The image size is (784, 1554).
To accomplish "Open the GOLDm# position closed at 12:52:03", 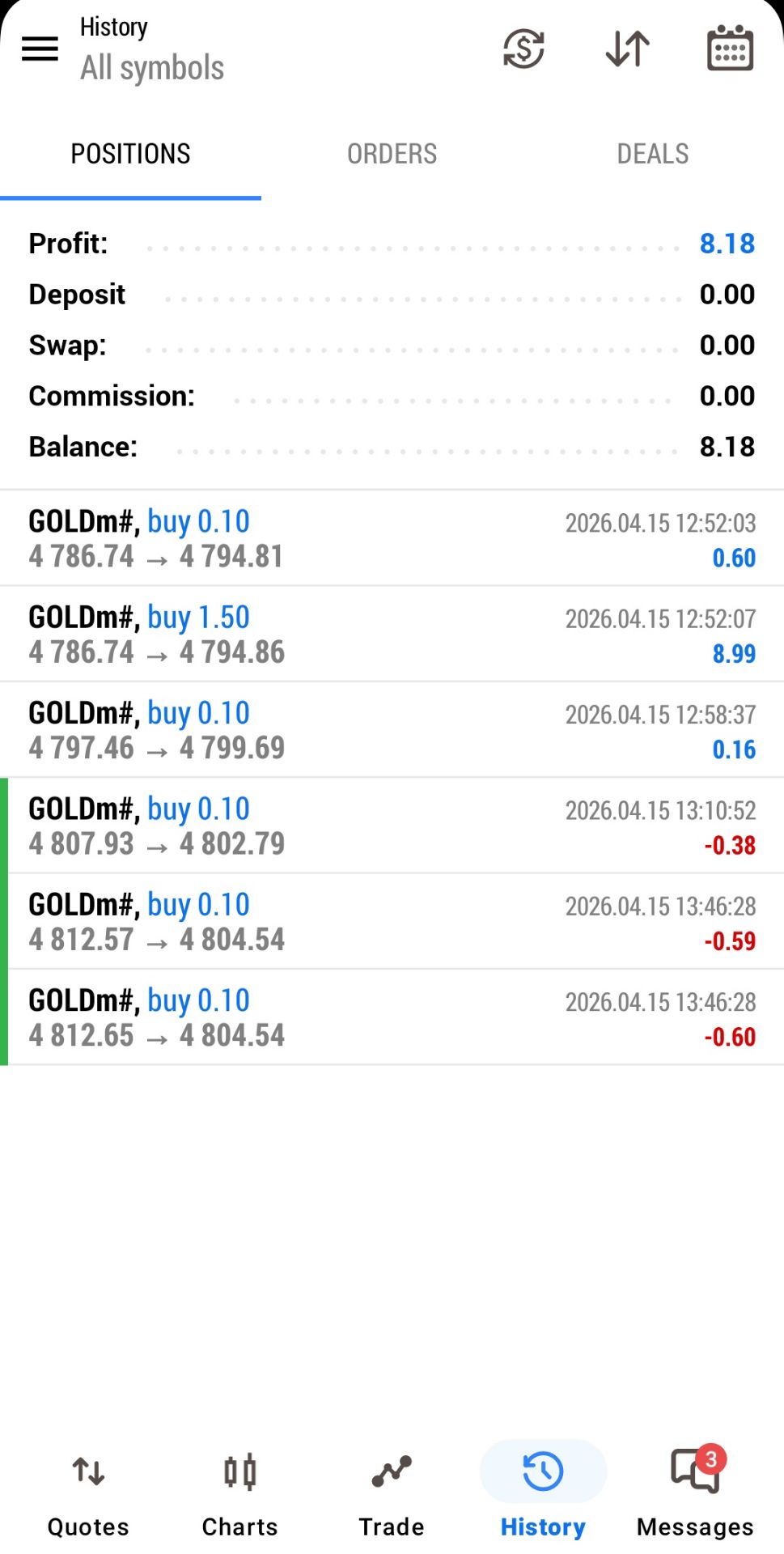I will [392, 539].
